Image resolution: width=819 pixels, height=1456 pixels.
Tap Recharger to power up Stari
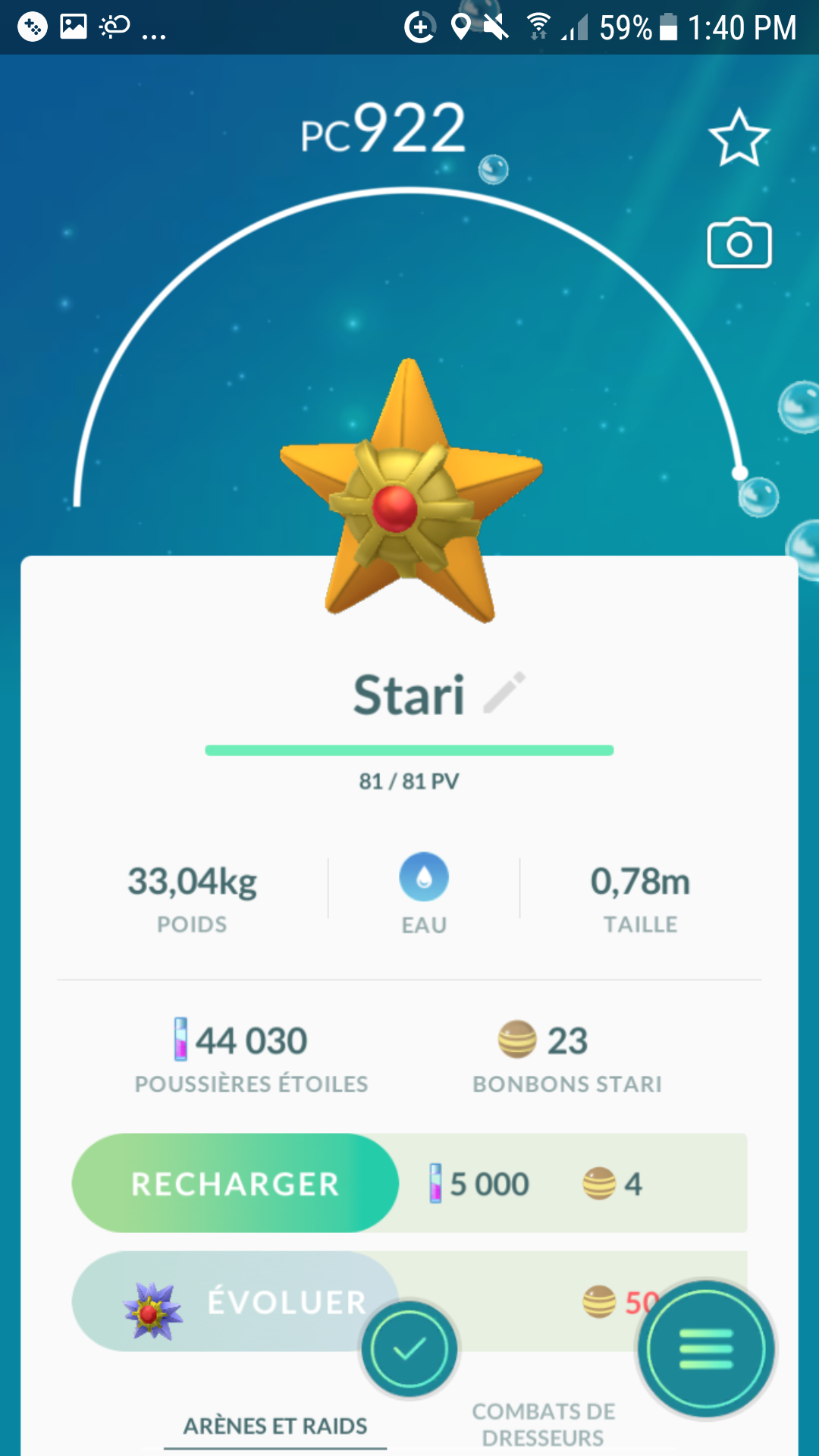pos(235,1183)
